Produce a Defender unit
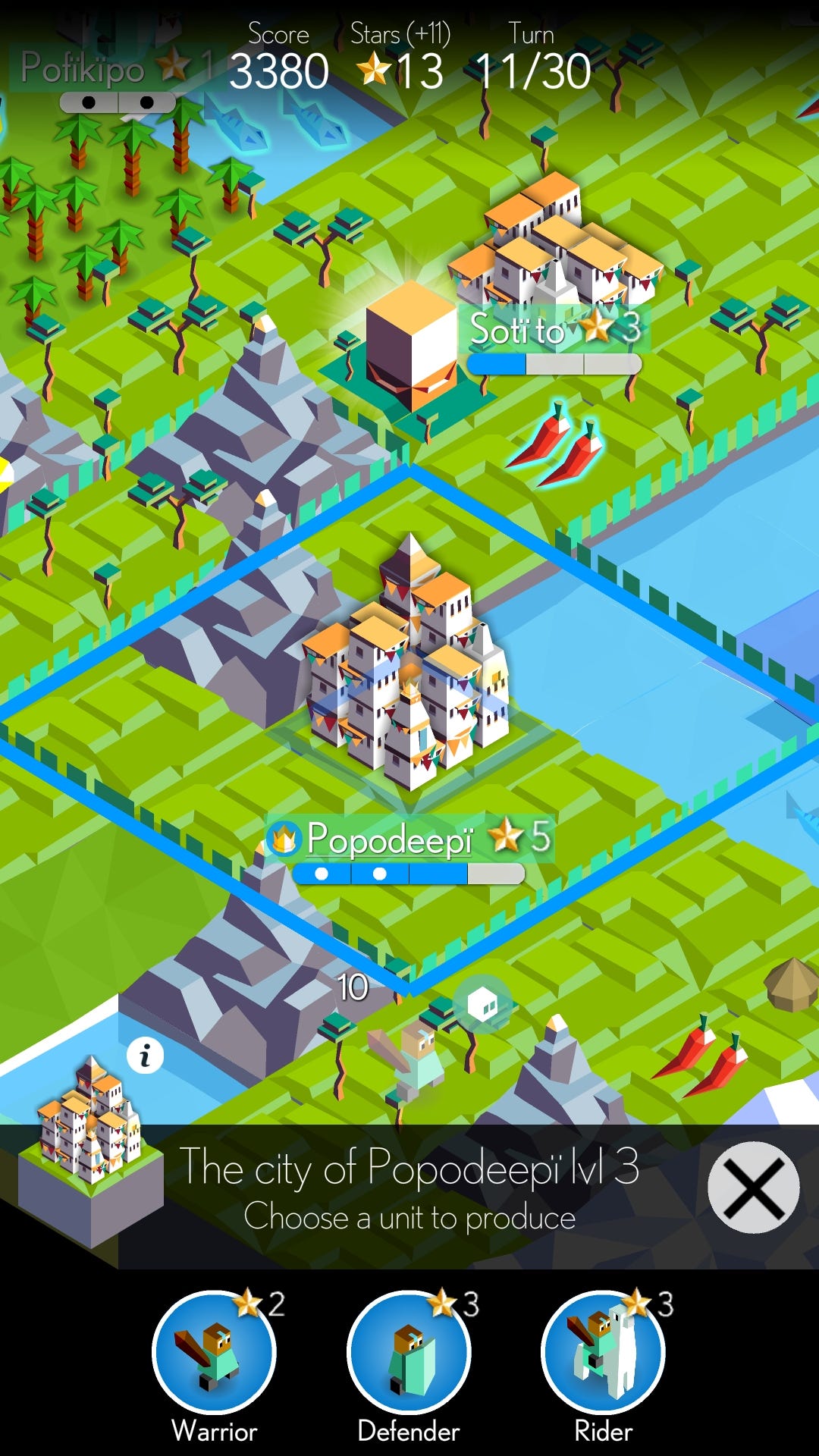Viewport: 819px width, 1456px height. (x=409, y=1354)
